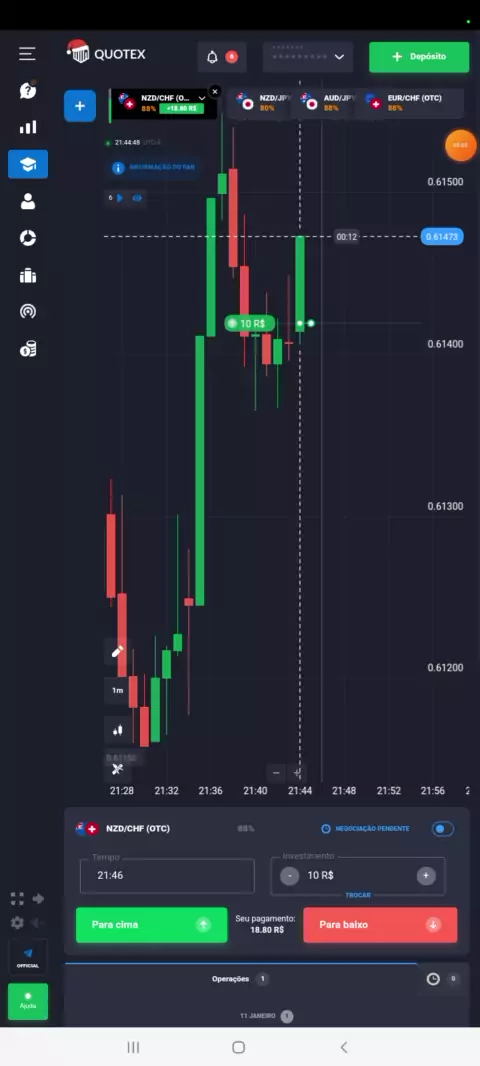This screenshot has height=1066, width=480.
Task: Zoom out the chart with minus
Action: [275, 772]
